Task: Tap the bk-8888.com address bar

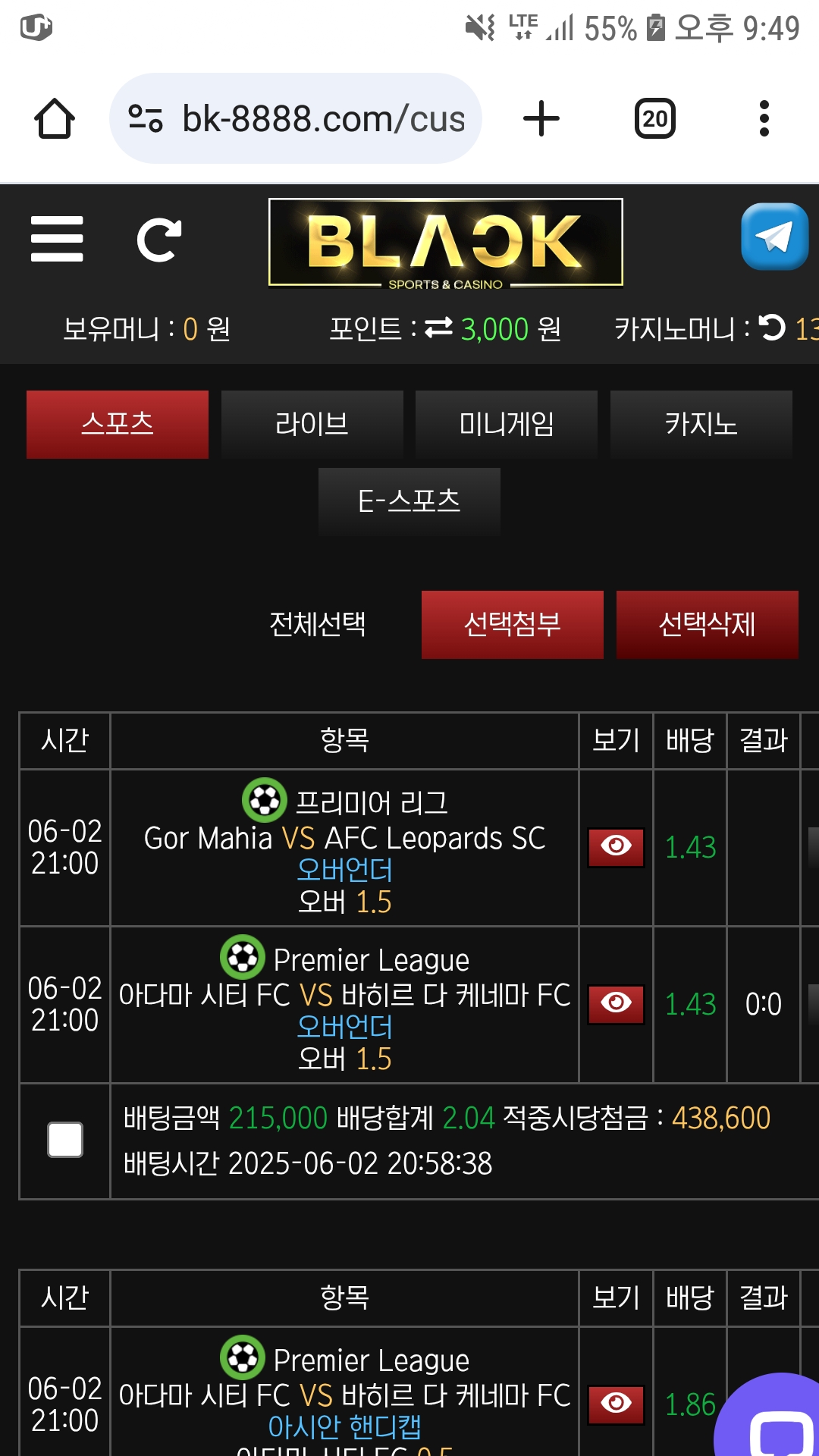Action: [x=296, y=119]
